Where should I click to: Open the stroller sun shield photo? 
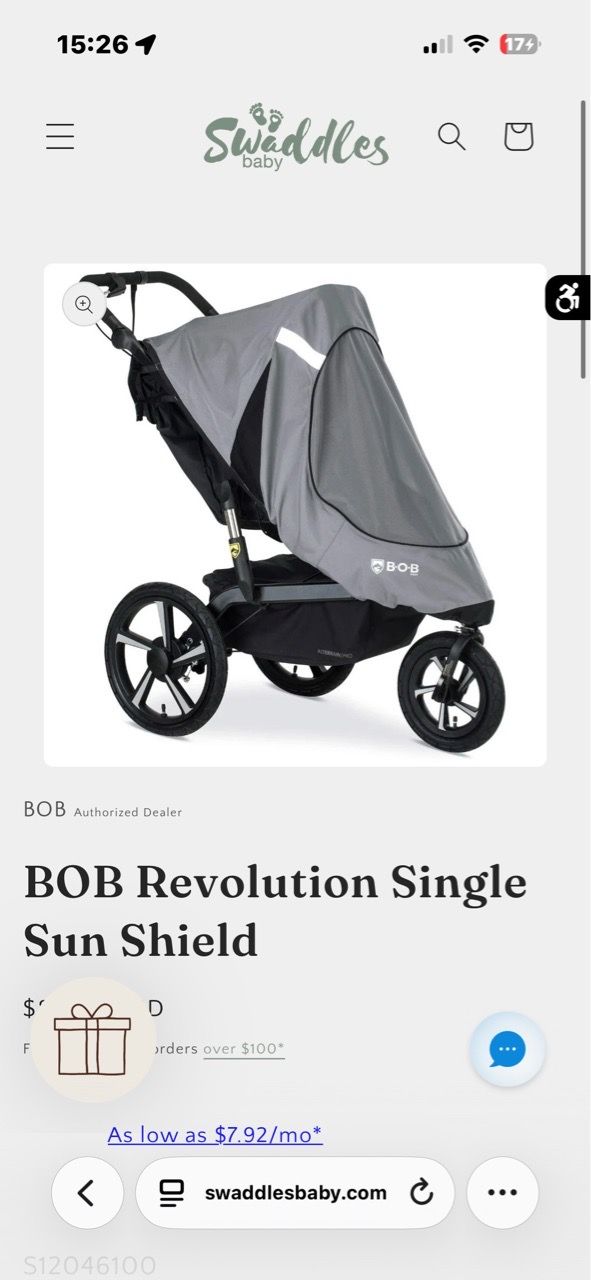click(x=295, y=515)
